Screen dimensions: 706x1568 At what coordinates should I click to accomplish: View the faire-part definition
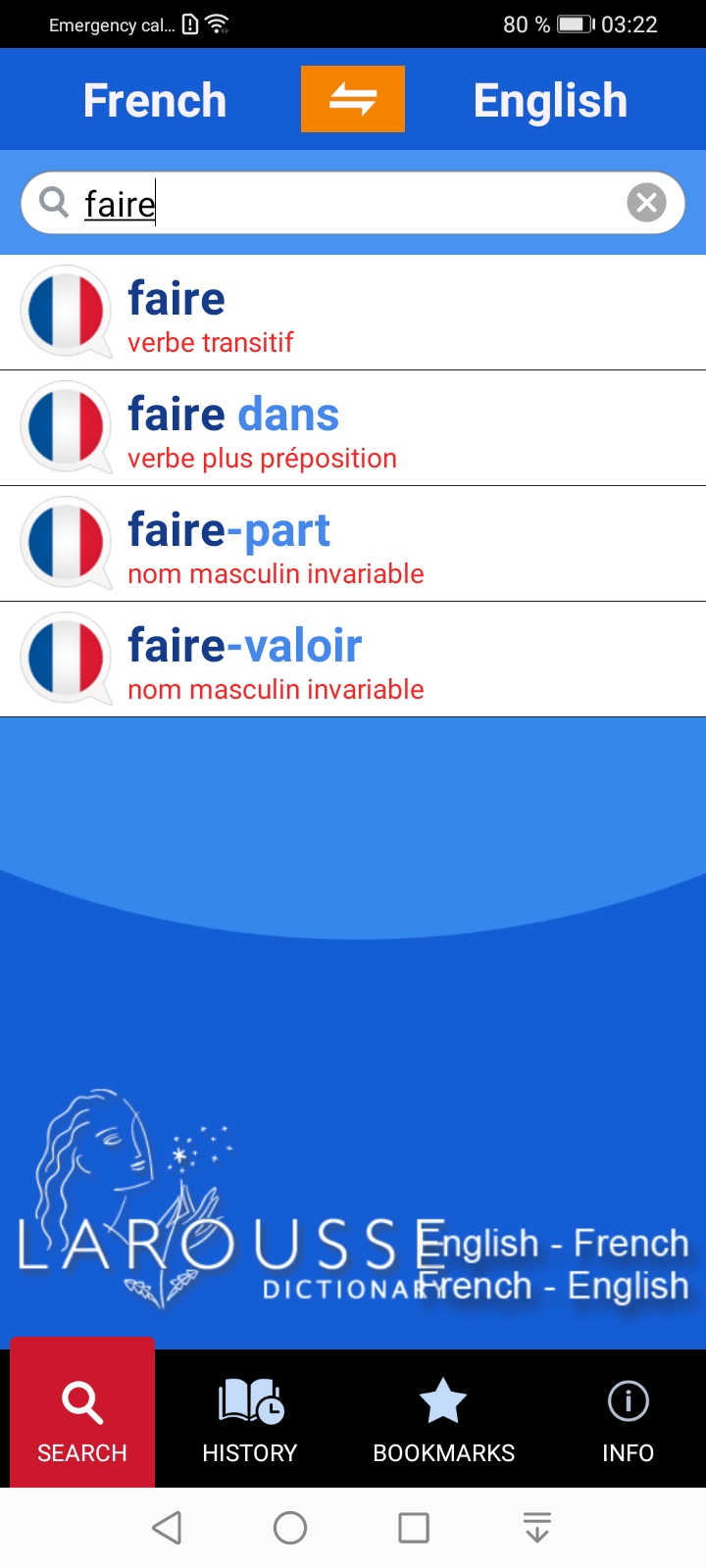coord(353,545)
